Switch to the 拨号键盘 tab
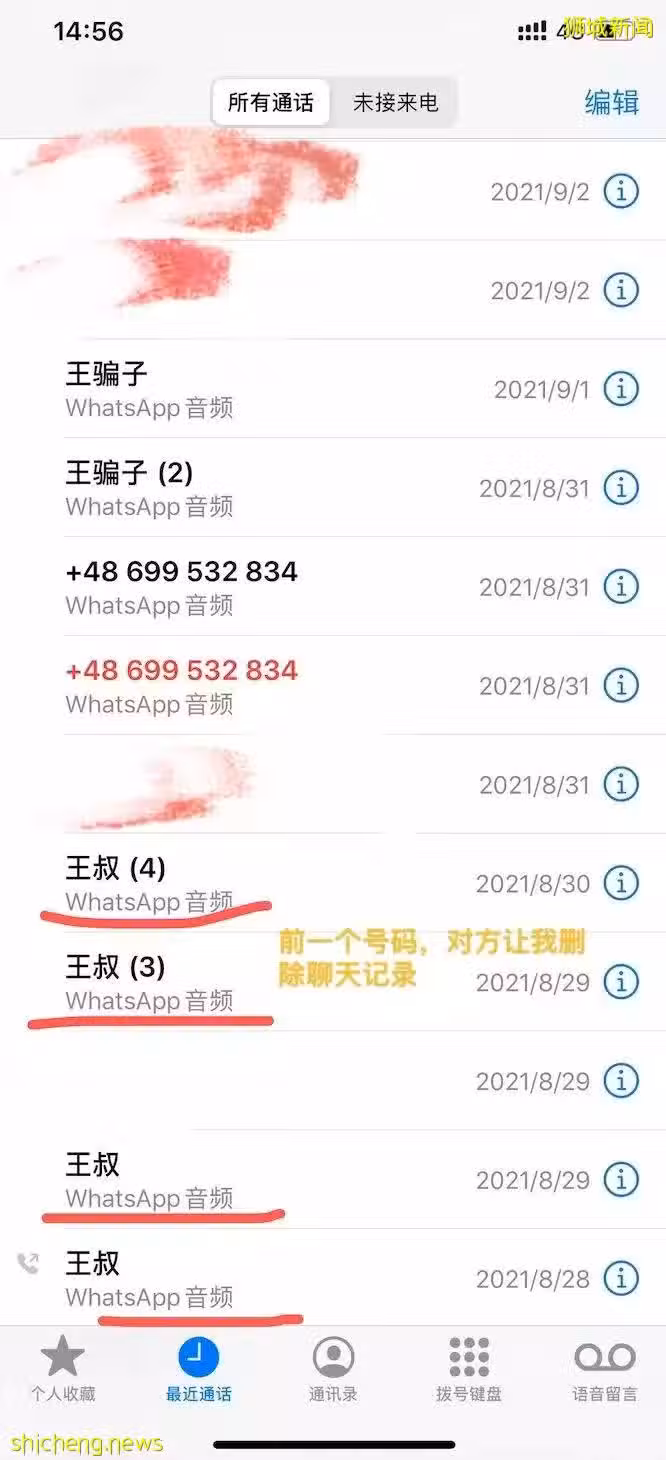Viewport: 666px width, 1460px height. click(x=468, y=1370)
